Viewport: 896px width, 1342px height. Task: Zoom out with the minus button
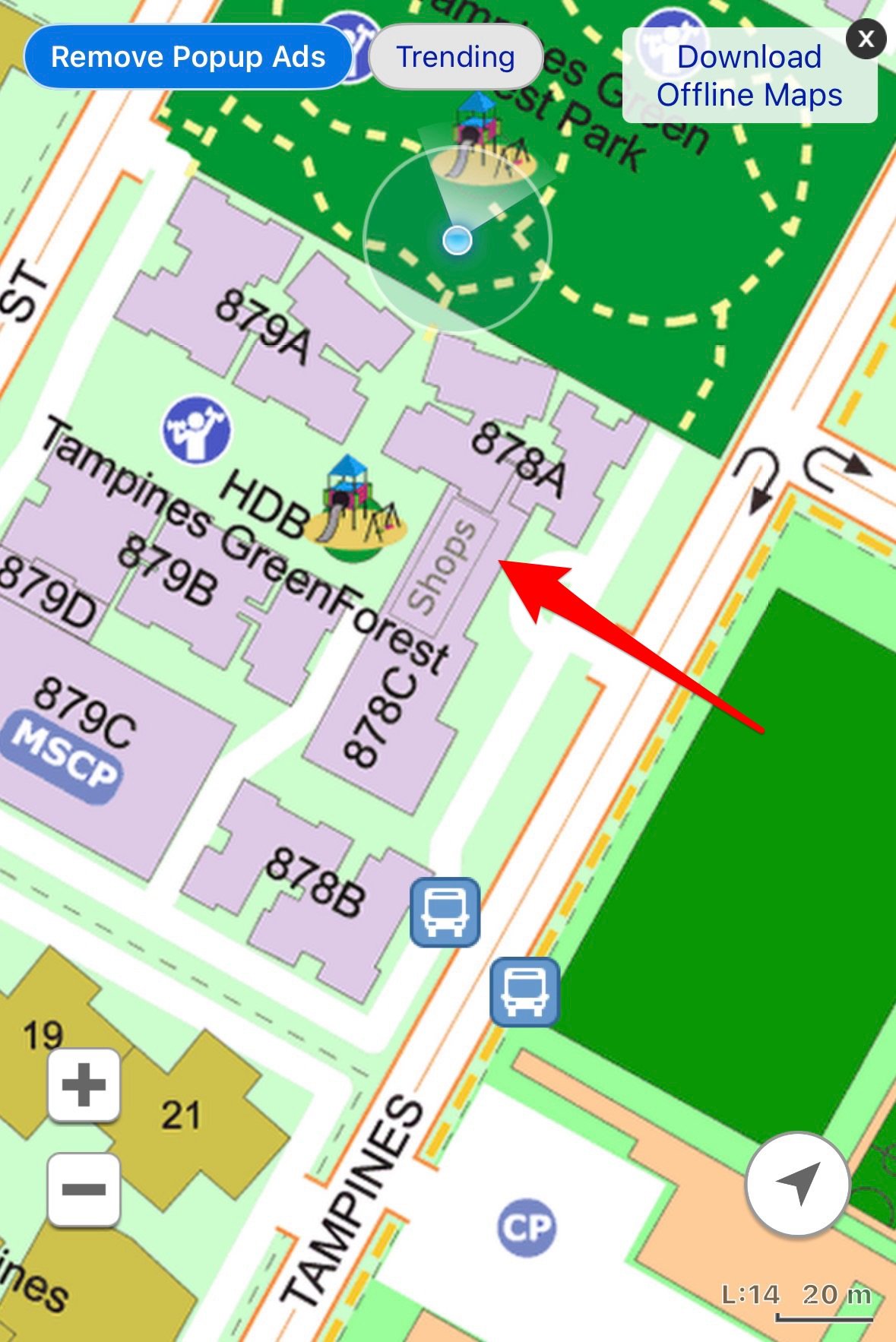(x=84, y=1189)
